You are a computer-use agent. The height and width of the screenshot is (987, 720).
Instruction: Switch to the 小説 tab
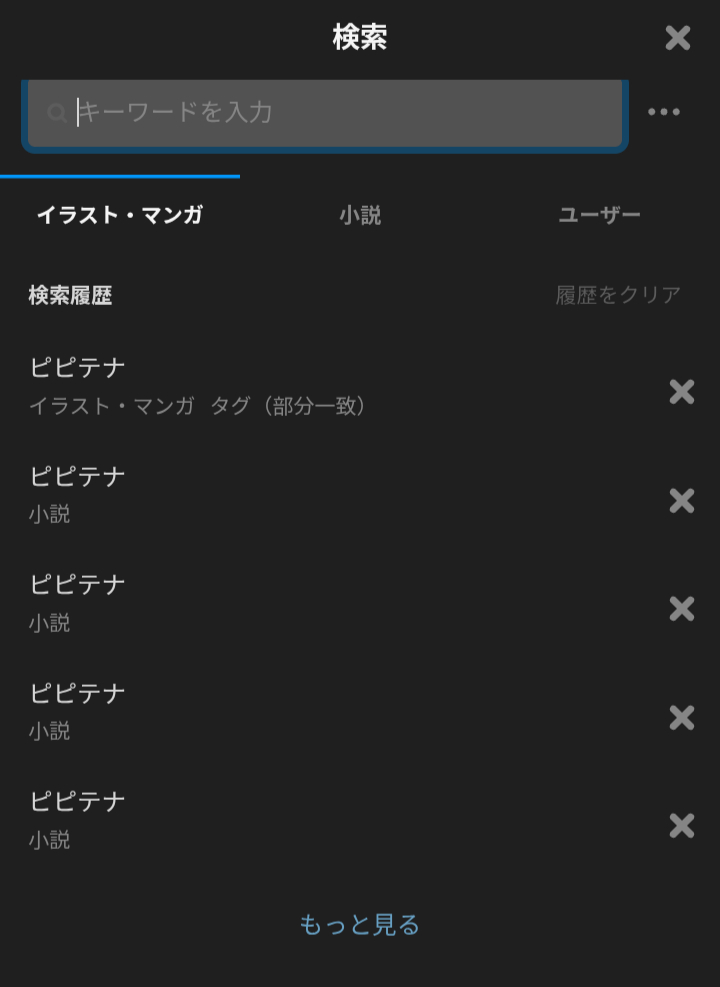[360, 215]
